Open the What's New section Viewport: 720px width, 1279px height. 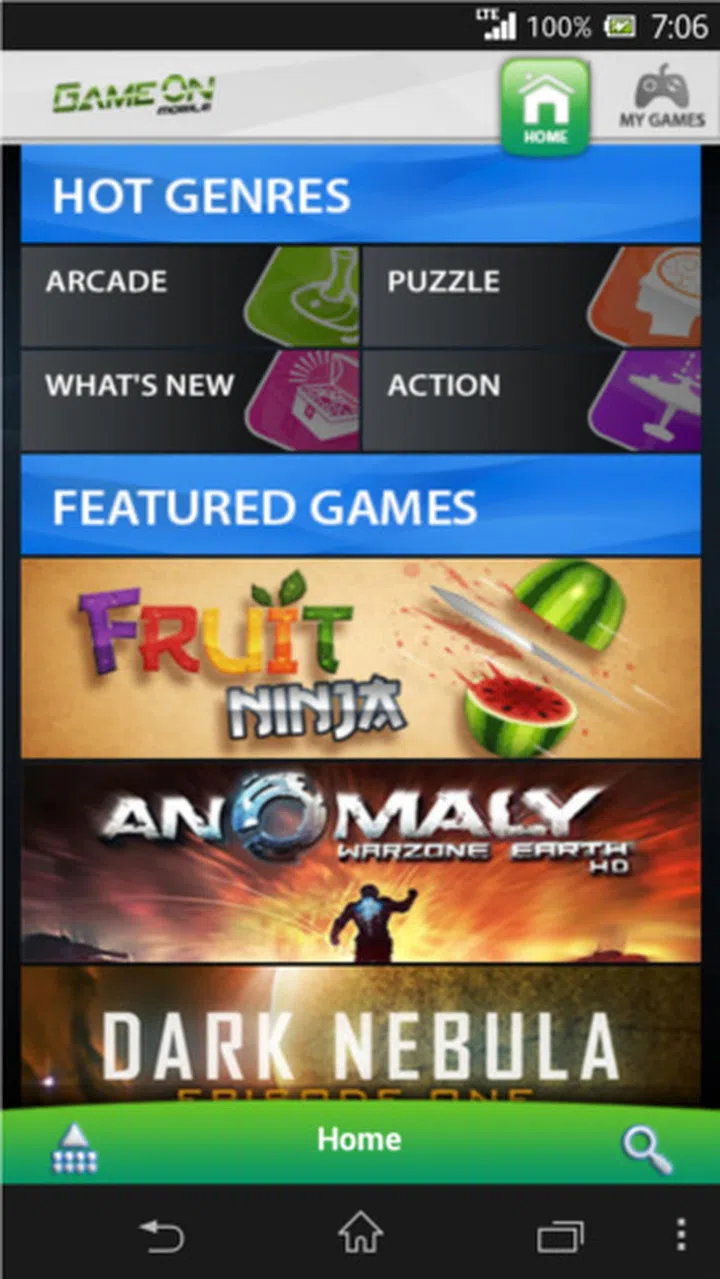point(190,401)
